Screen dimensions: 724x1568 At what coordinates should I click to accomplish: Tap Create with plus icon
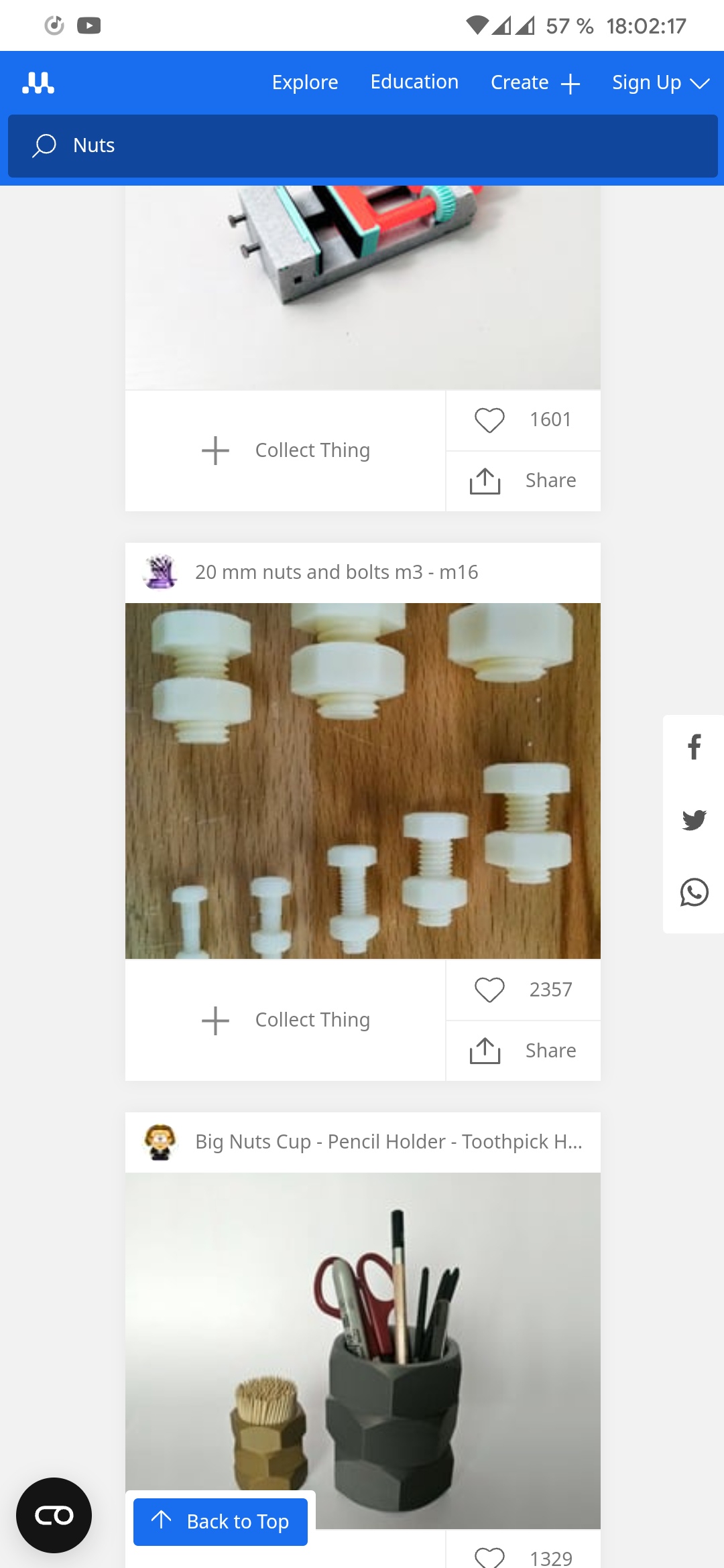(535, 83)
